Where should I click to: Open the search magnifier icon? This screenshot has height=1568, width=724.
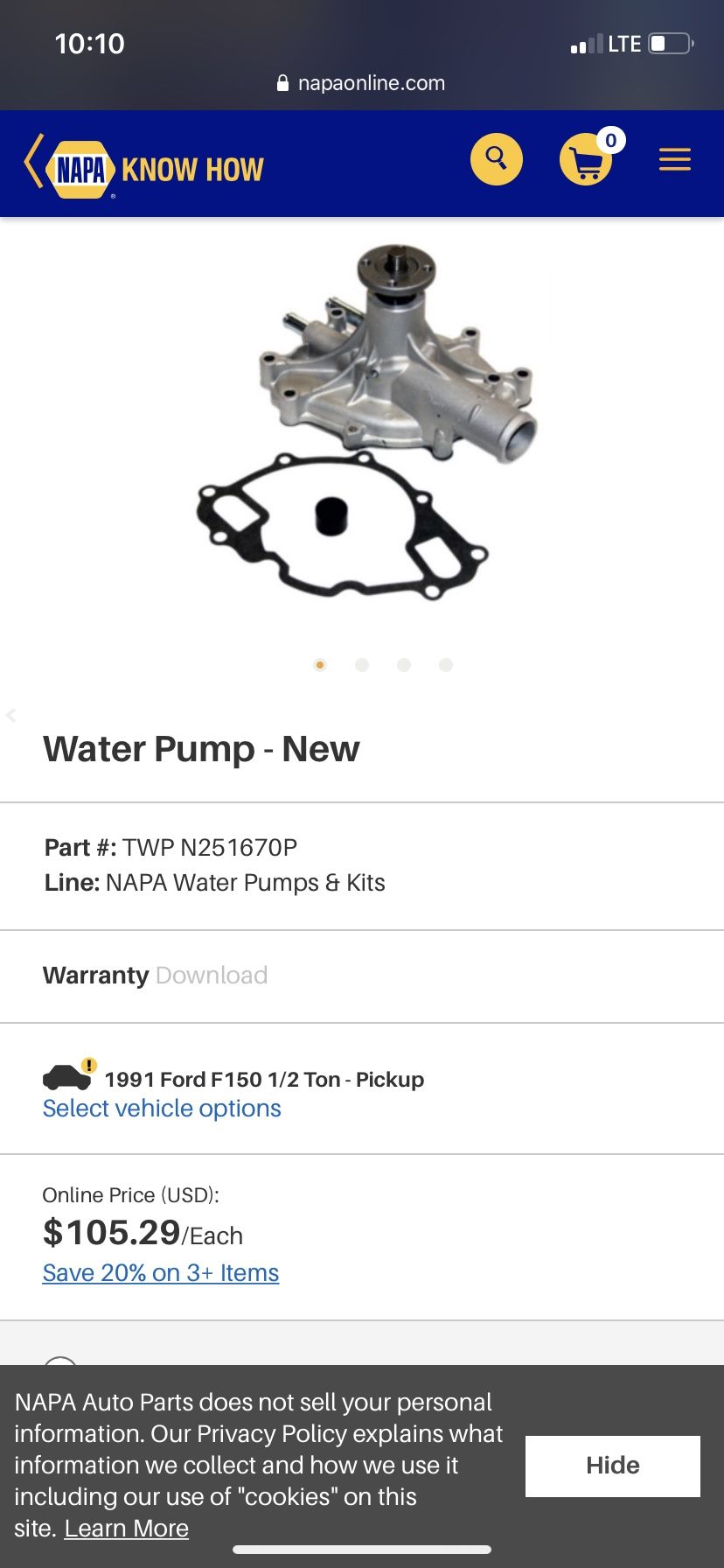[x=496, y=159]
